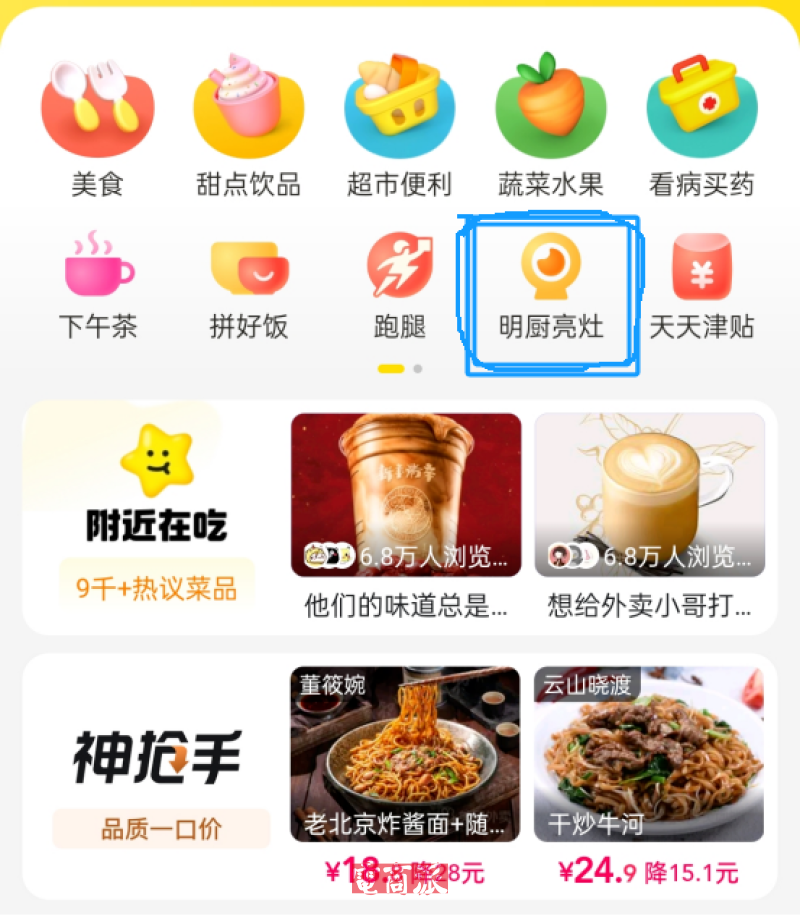Screen dimensions: 800x916
Task: Tap the 品质一口价 label button
Action: (x=161, y=829)
